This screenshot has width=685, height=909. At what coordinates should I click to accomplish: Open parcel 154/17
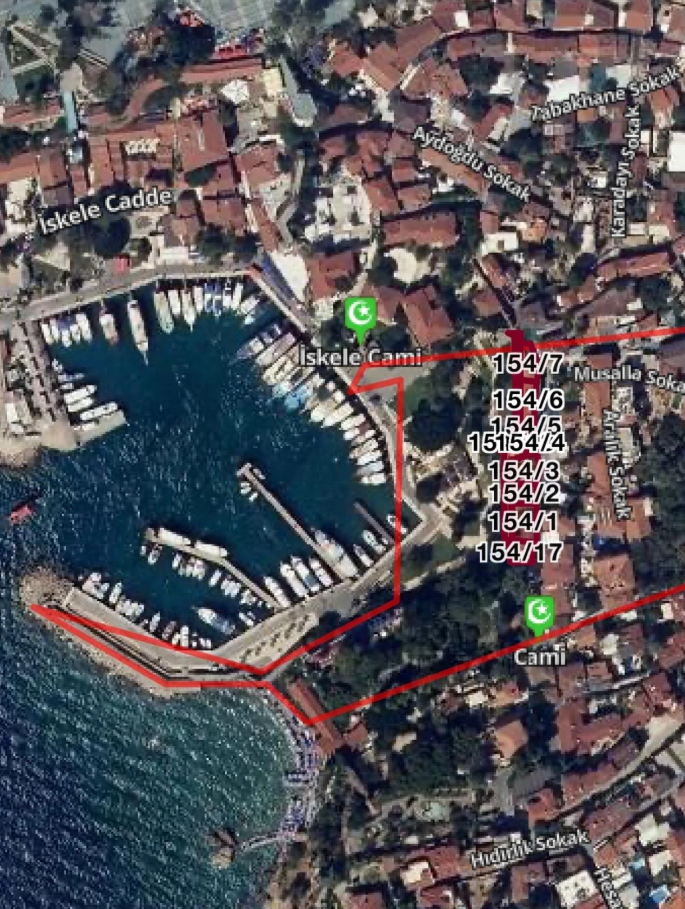pyautogui.click(x=519, y=551)
